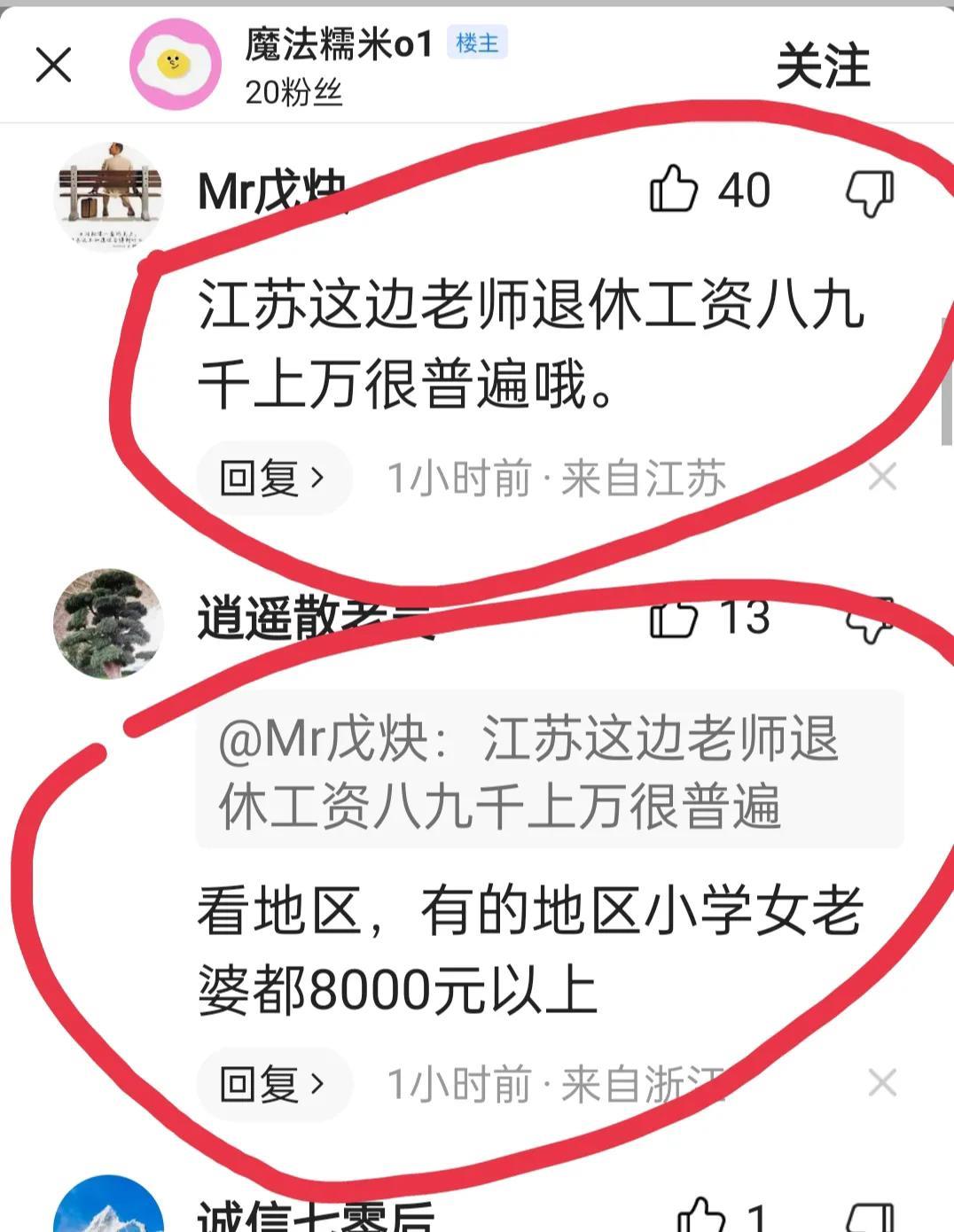Close the comments panel with X

click(53, 65)
